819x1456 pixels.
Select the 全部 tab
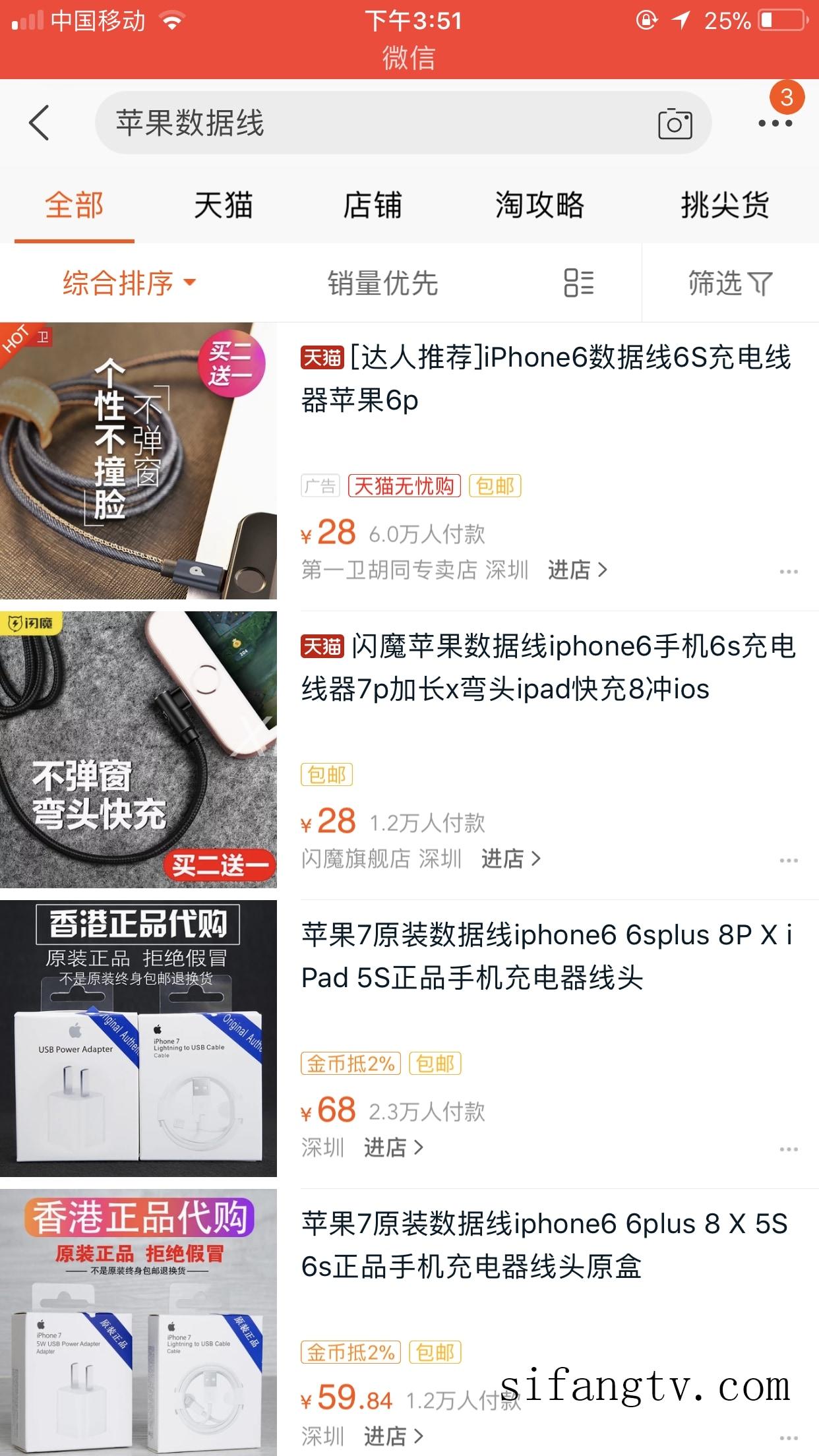(x=75, y=205)
